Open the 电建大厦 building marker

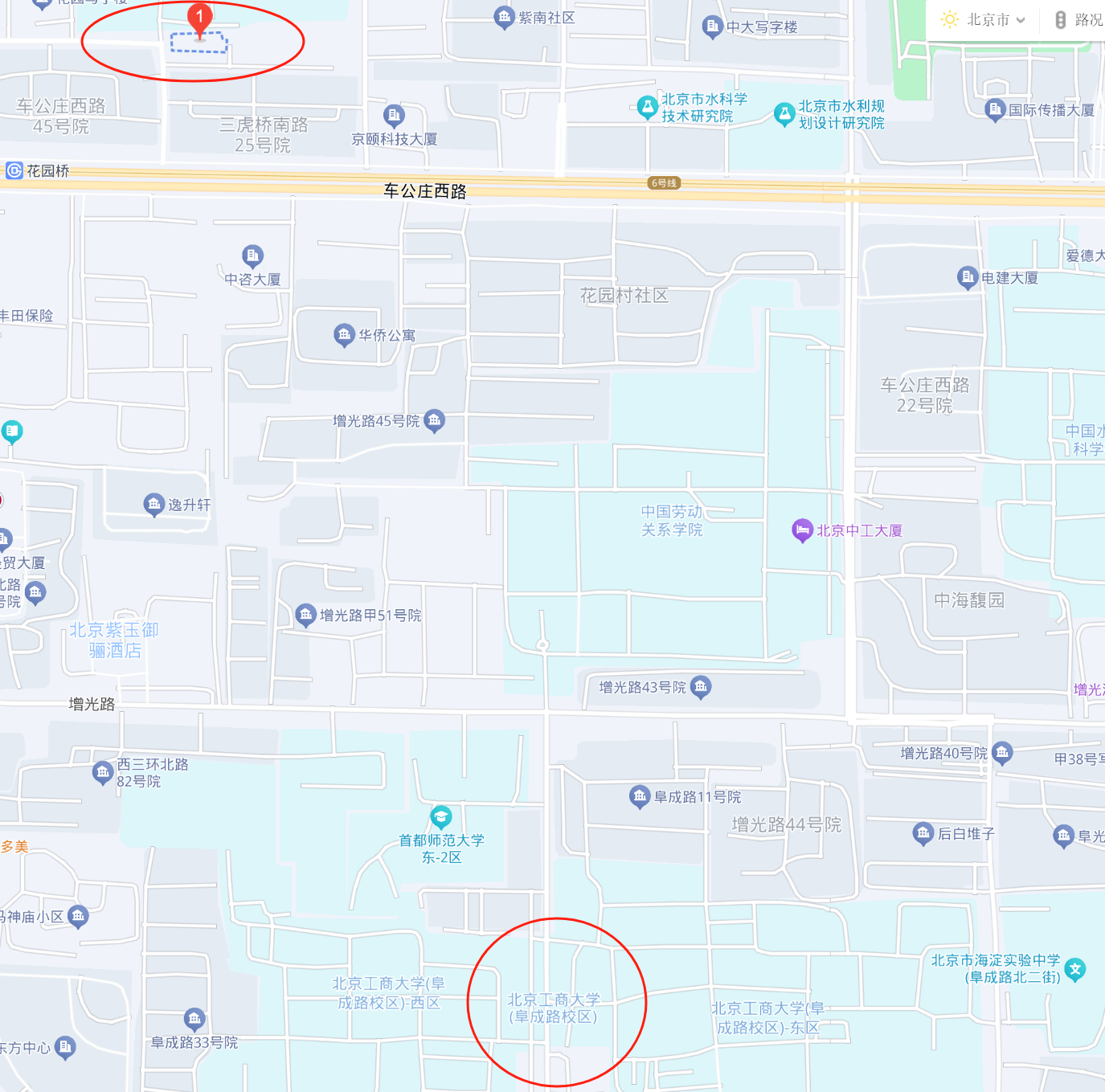(968, 278)
